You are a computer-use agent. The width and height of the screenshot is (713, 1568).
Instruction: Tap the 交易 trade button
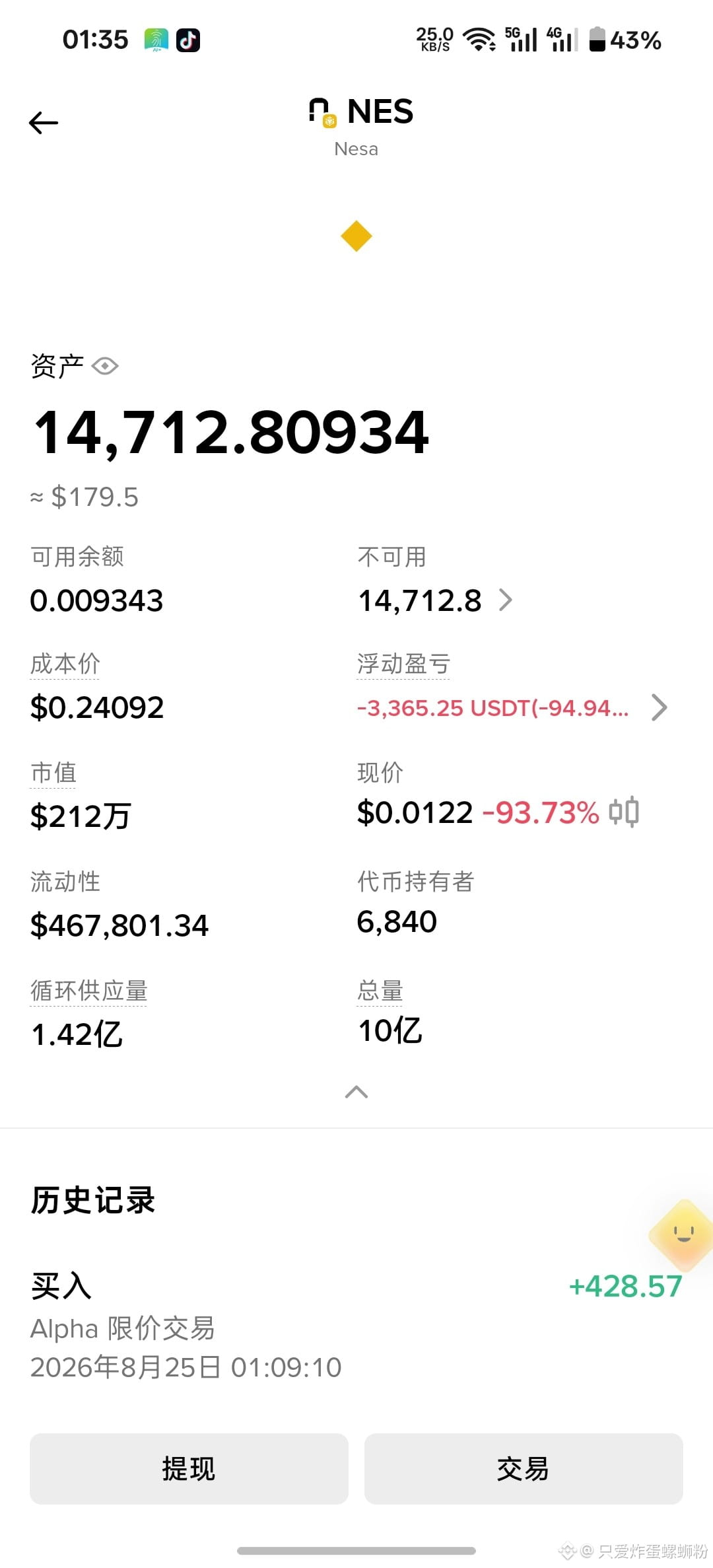(x=524, y=1469)
